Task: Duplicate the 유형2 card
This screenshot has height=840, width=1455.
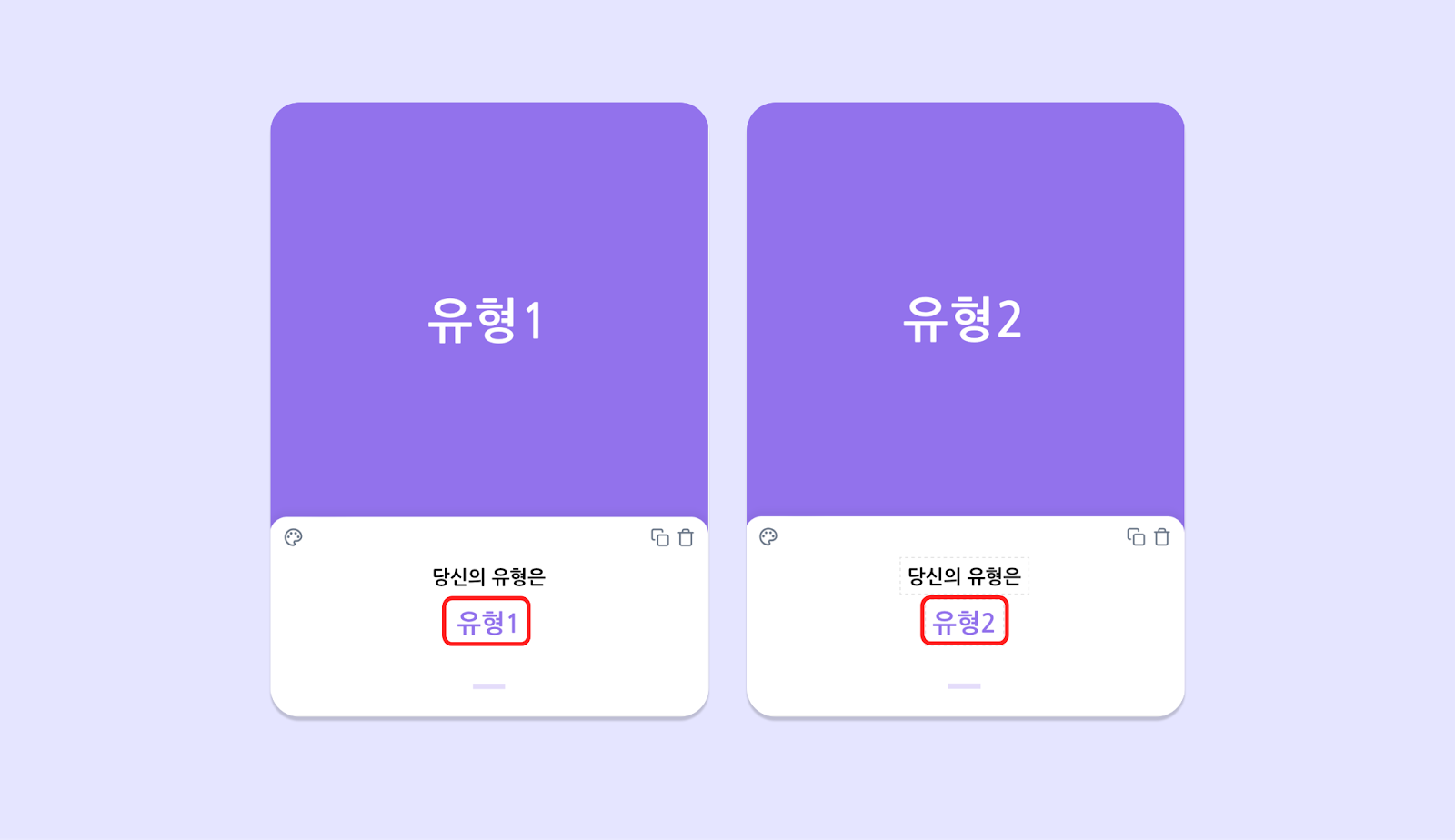Action: coord(1136,536)
